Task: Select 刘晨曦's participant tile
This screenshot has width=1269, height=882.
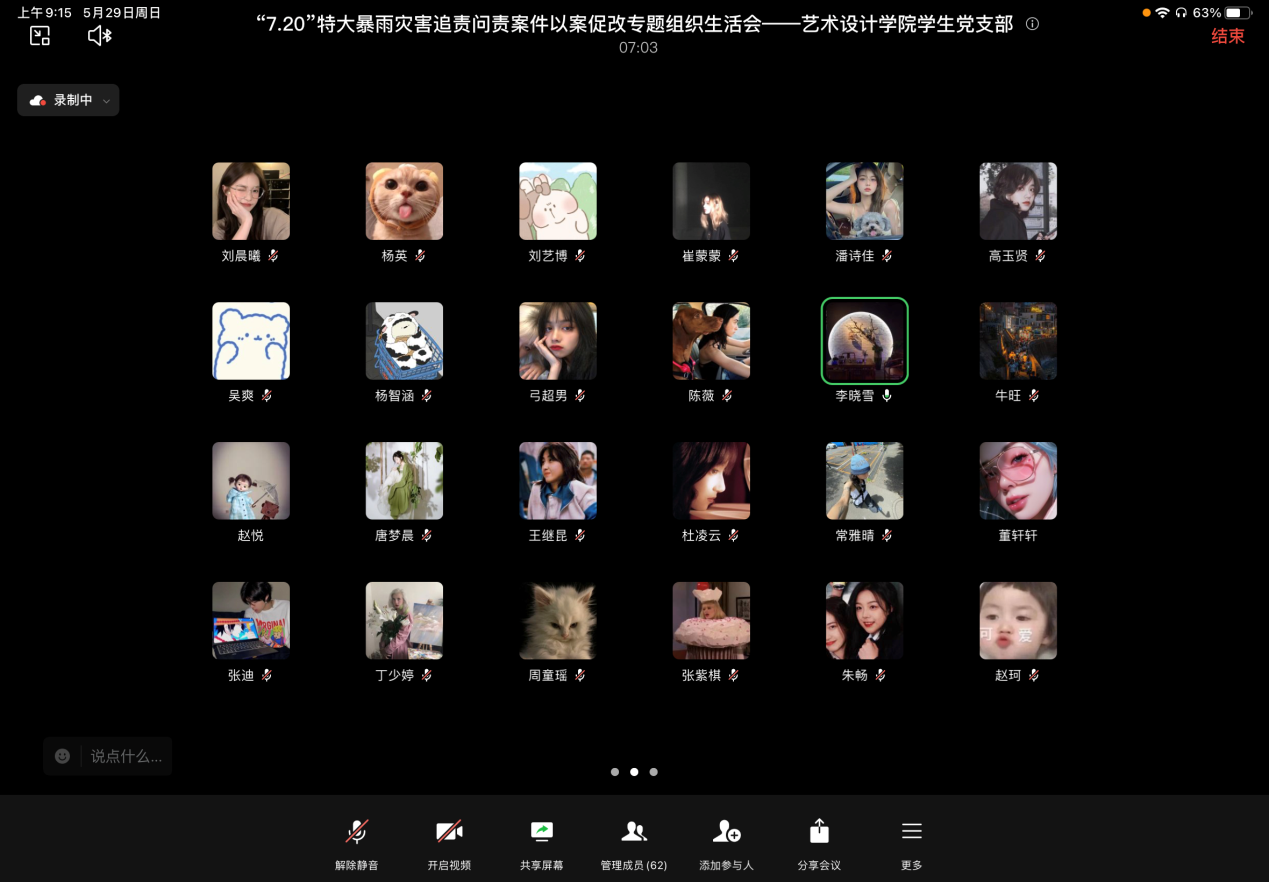Action: coord(251,201)
